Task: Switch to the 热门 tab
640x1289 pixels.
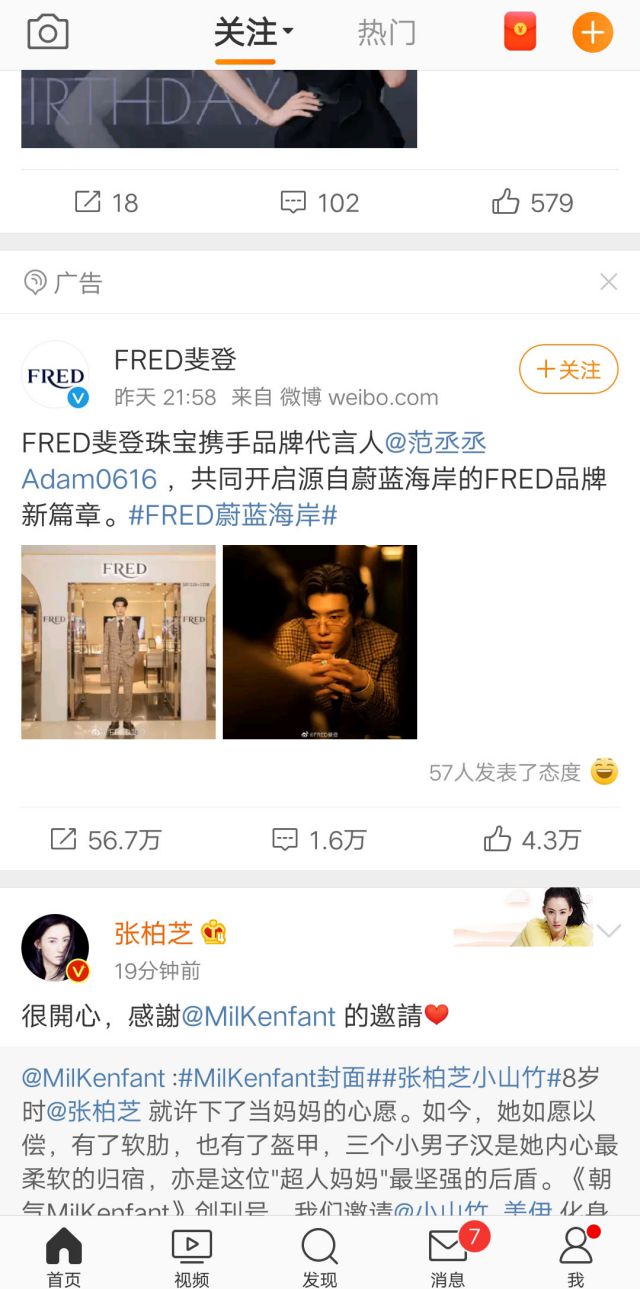Action: tap(387, 33)
